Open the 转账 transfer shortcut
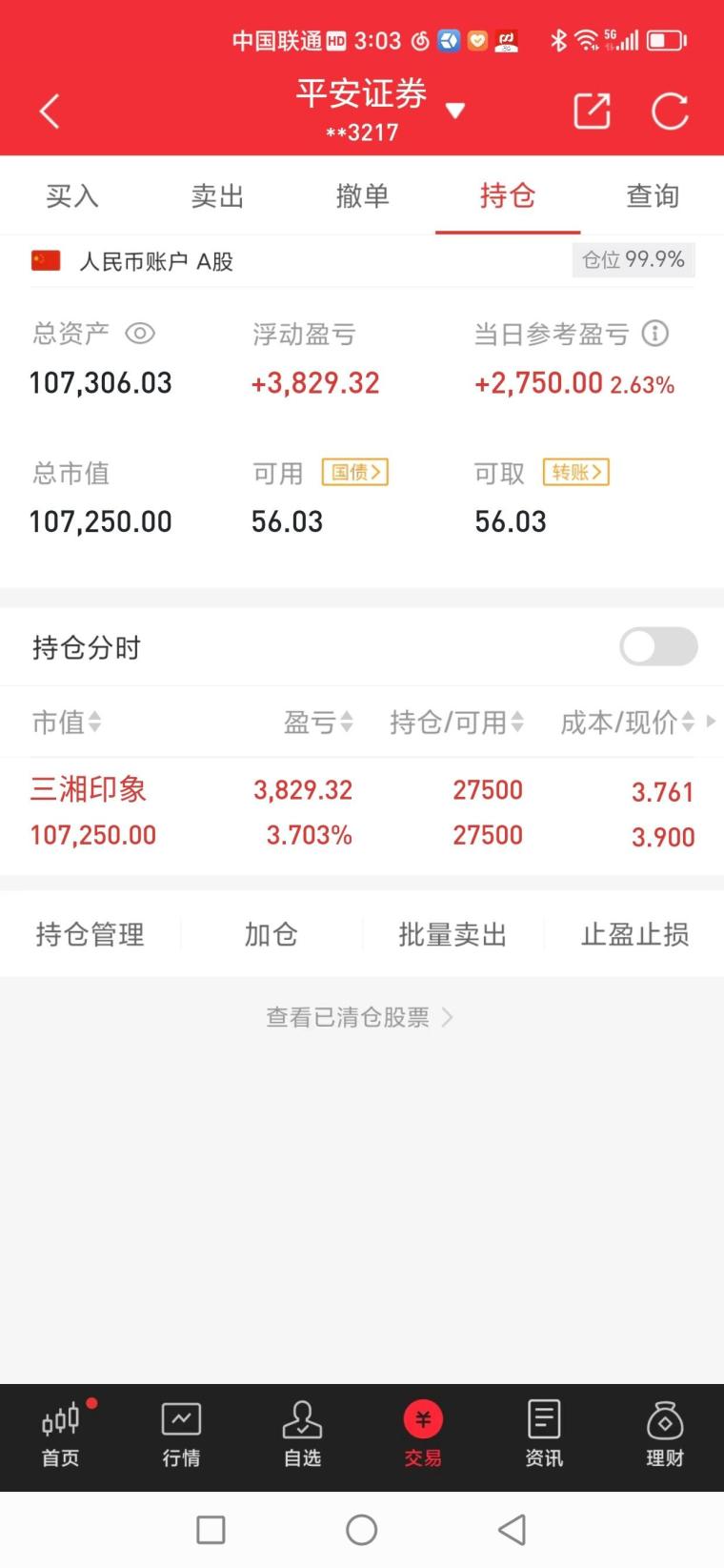 [x=576, y=472]
